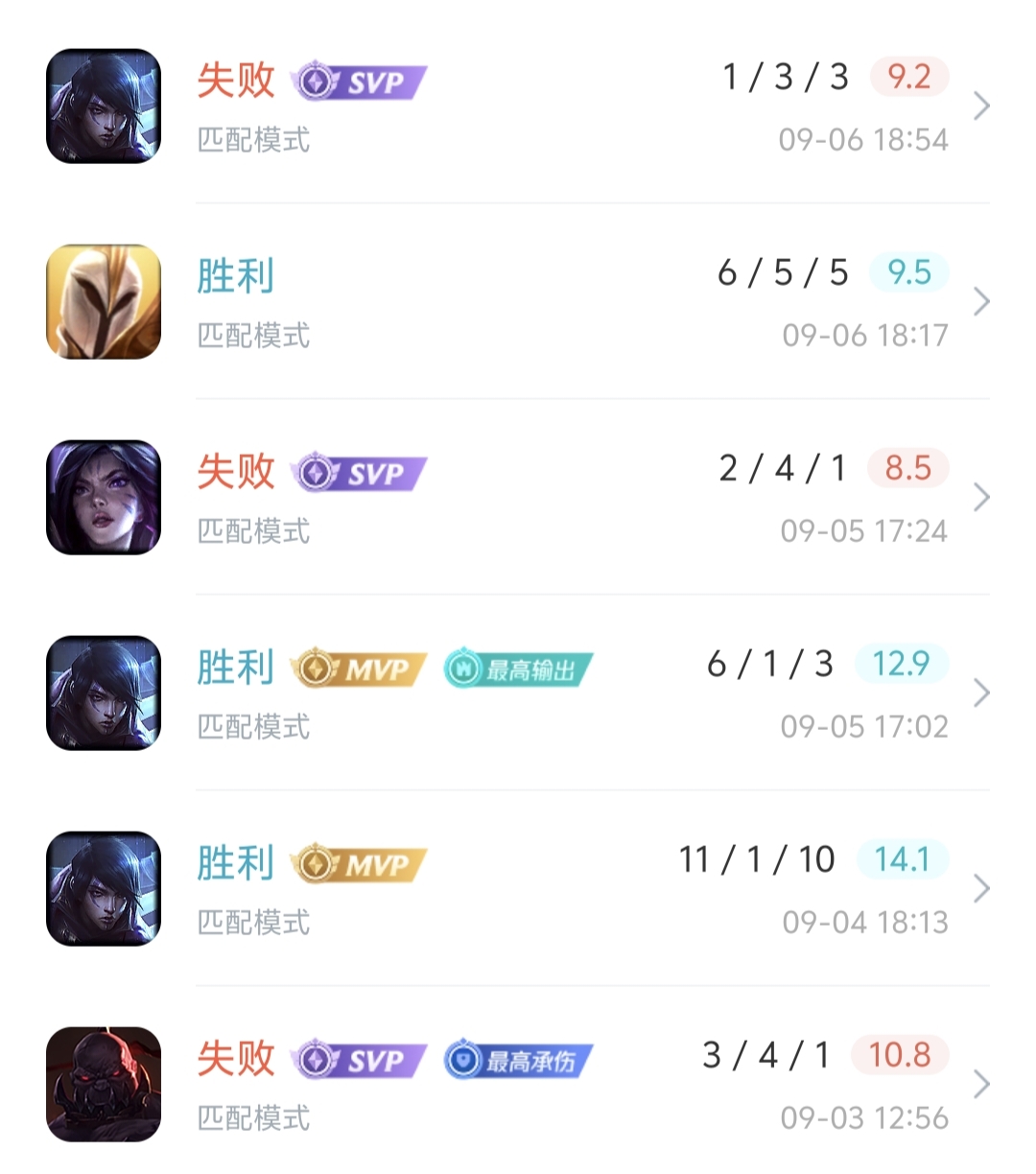Viewport: 1036px width, 1174px height.
Task: Click the MVP badge on the 09-04 victory
Action: pyautogui.click(x=360, y=863)
